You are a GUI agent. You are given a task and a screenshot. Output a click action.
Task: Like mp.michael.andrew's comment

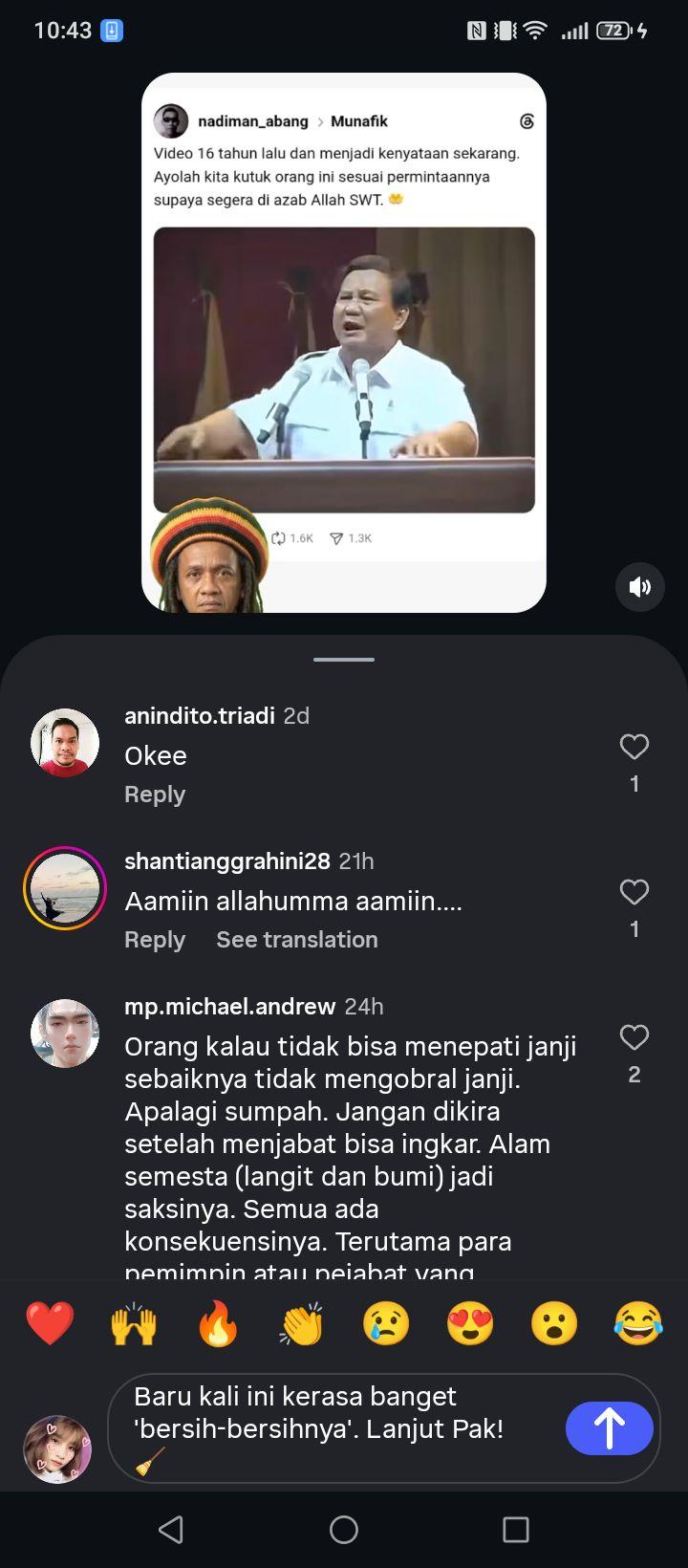pyautogui.click(x=634, y=1037)
